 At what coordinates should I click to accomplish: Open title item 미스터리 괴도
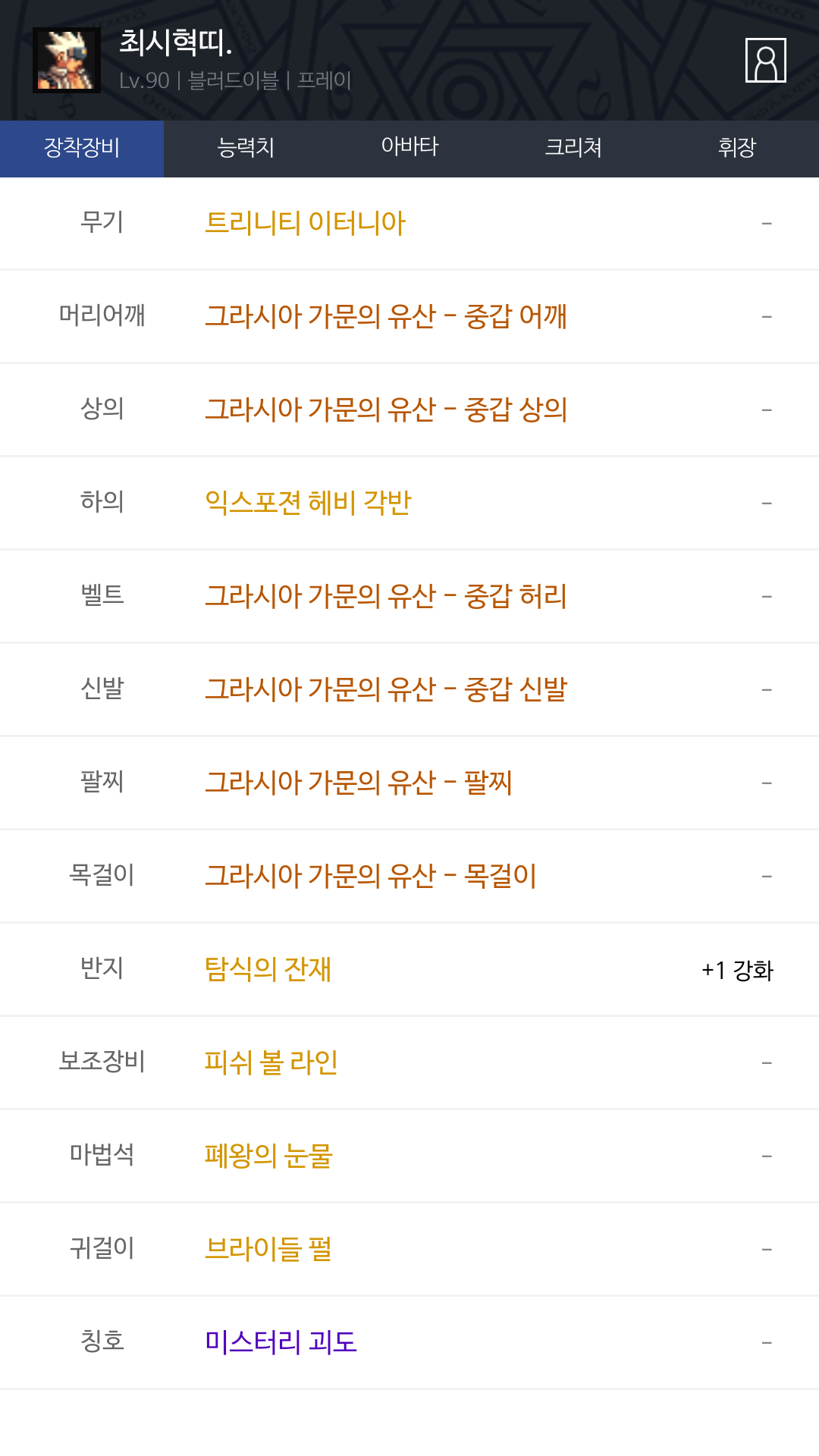click(x=281, y=1342)
